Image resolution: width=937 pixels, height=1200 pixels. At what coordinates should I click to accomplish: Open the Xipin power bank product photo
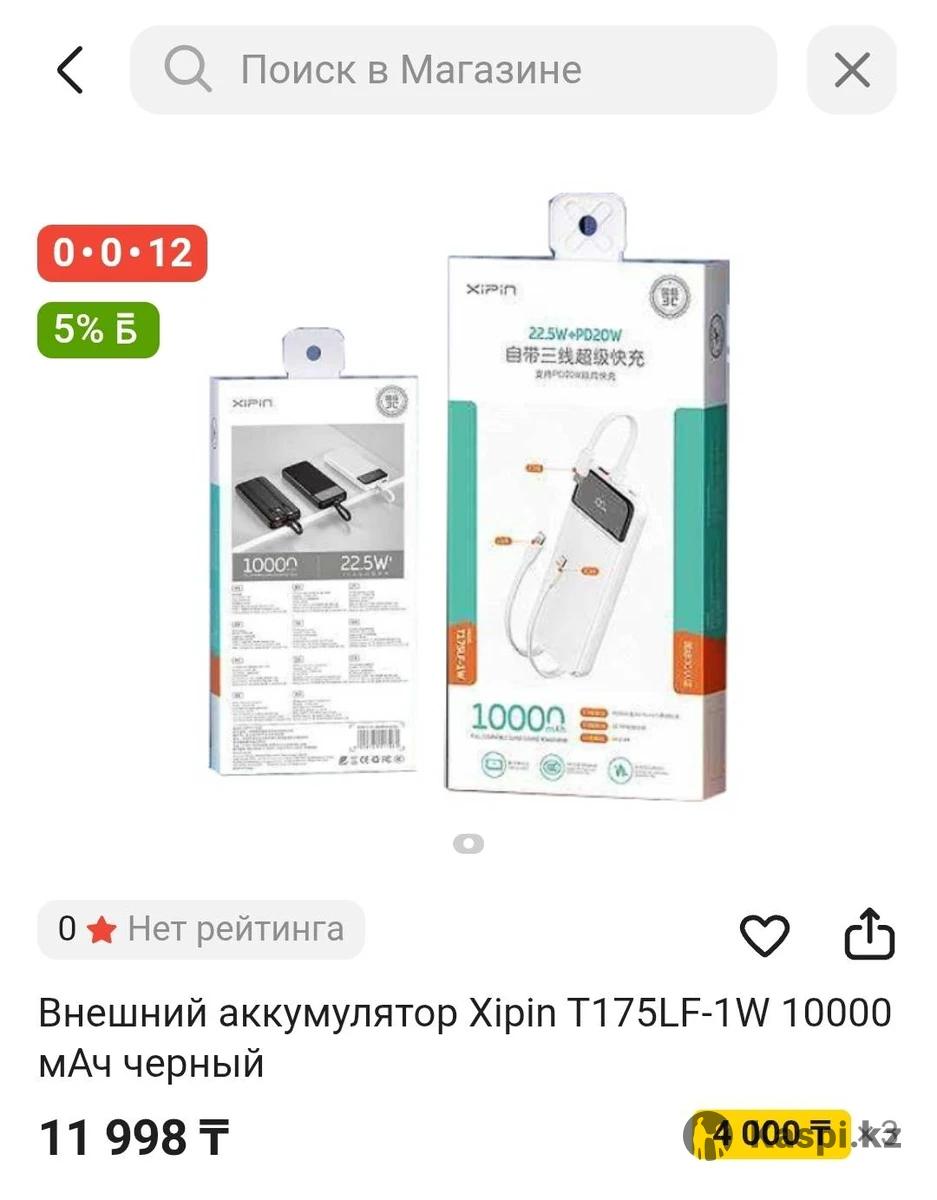pos(470,500)
